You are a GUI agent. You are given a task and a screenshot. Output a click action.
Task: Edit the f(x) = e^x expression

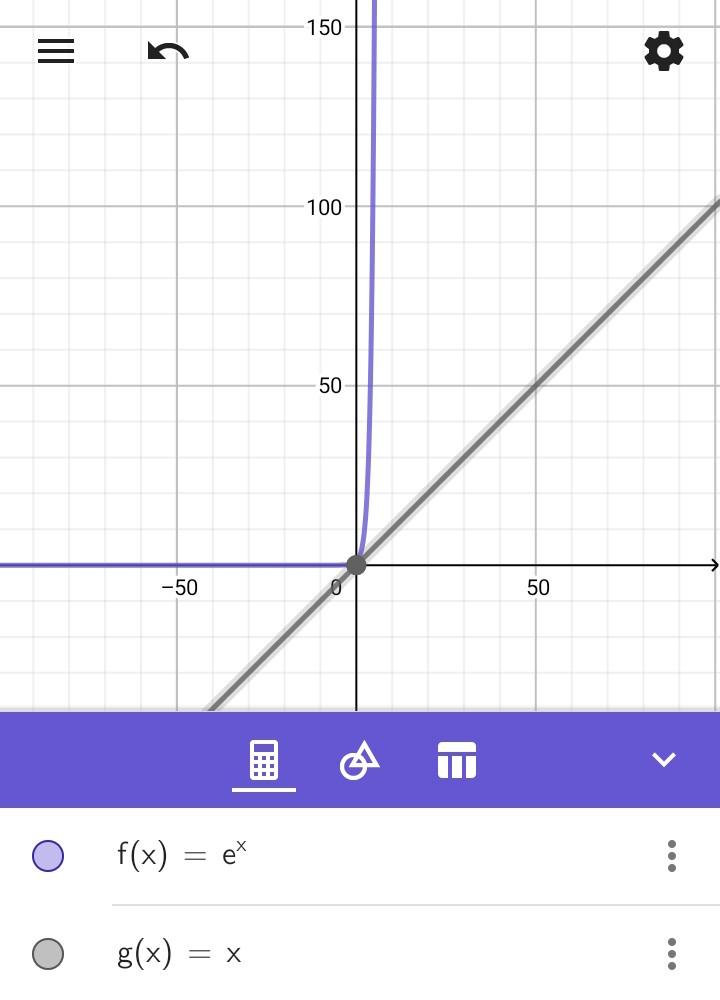tap(182, 855)
